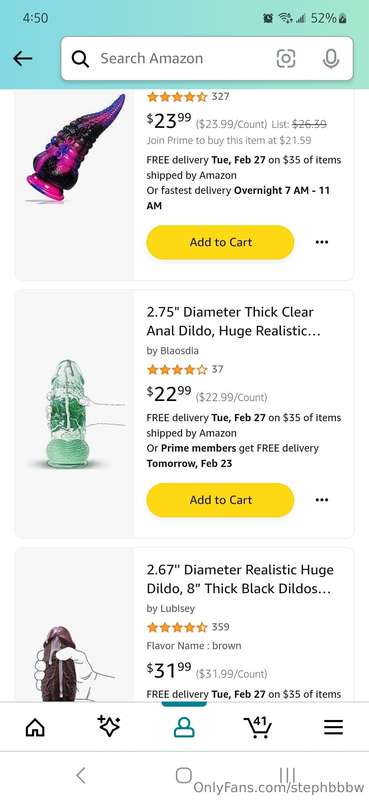Open more options for the $23.99 item
369x800 pixels.
pyautogui.click(x=322, y=242)
